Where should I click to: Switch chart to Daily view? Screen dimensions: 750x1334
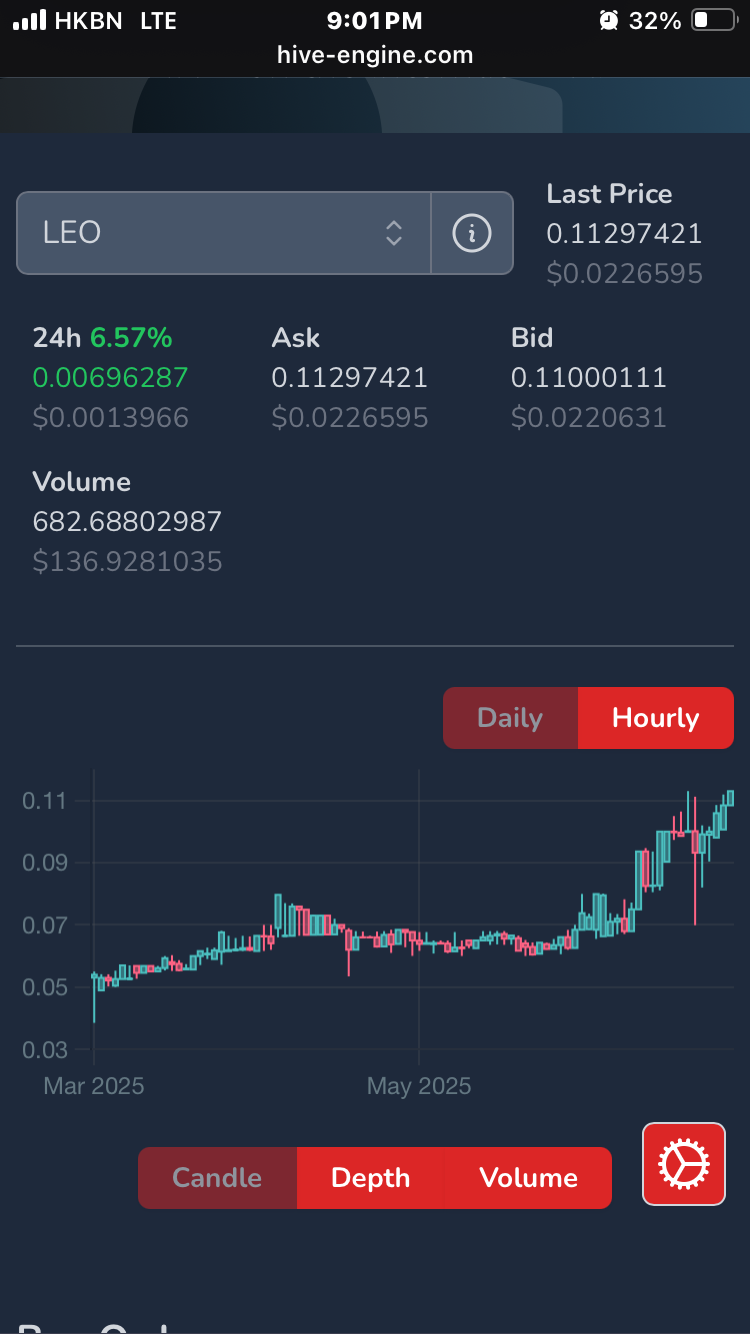[510, 718]
